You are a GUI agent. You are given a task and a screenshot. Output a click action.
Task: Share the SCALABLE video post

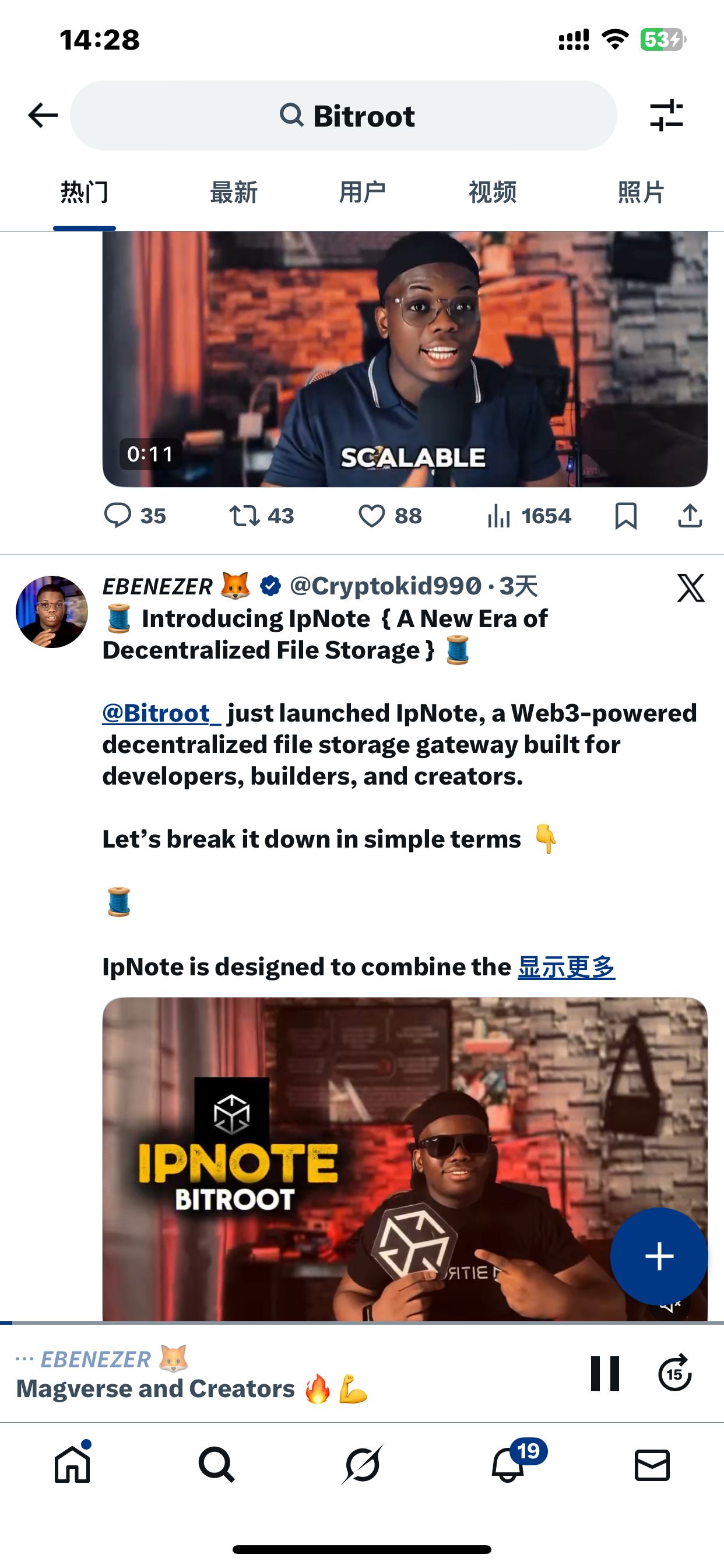click(x=690, y=516)
